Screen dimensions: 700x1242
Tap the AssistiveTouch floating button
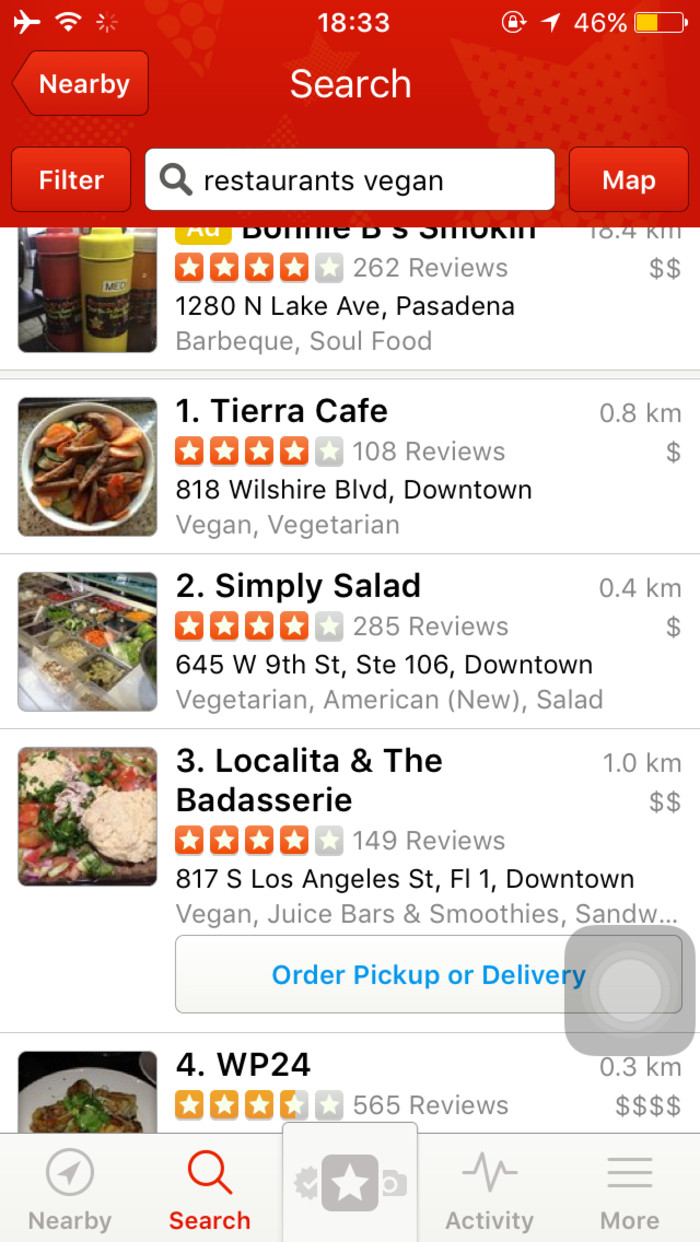pos(630,990)
